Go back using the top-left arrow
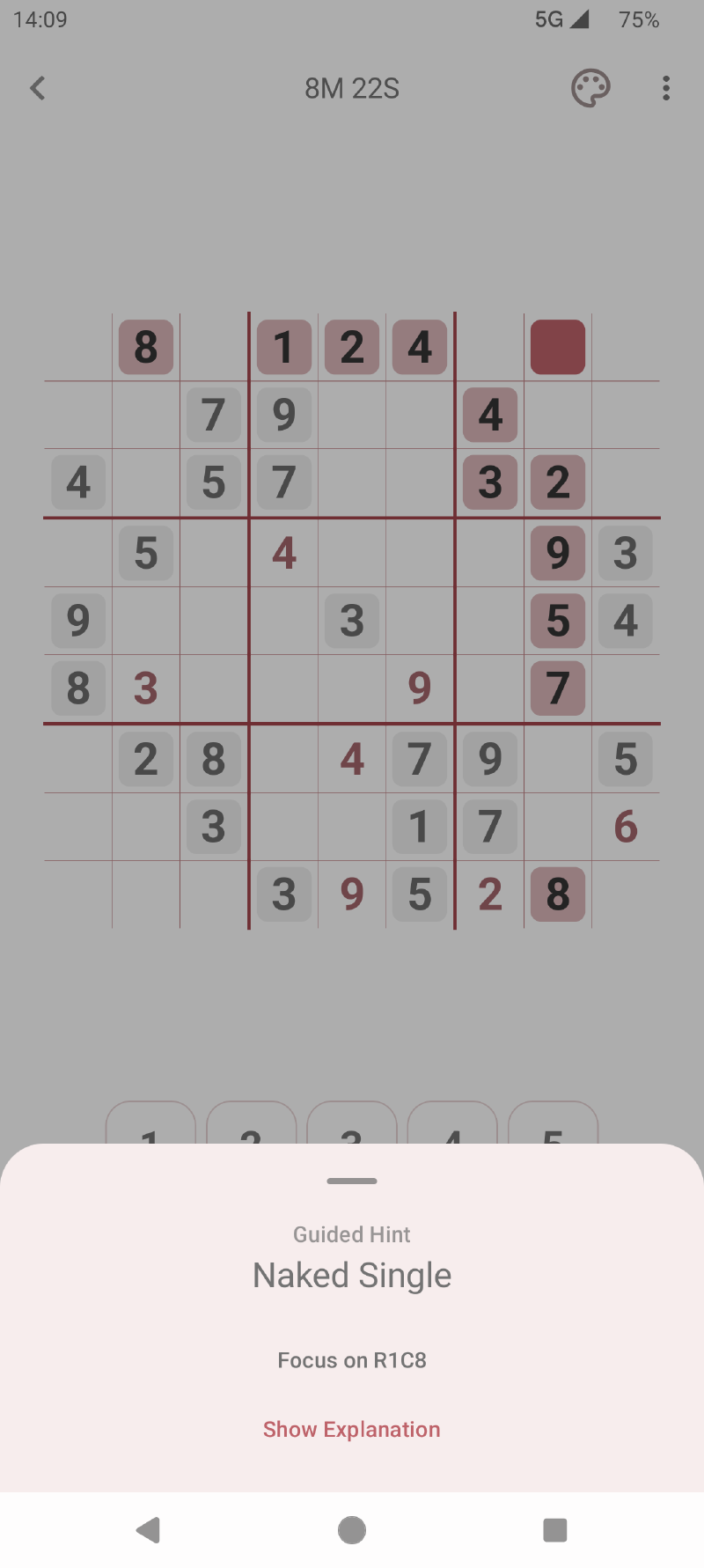 point(37,88)
